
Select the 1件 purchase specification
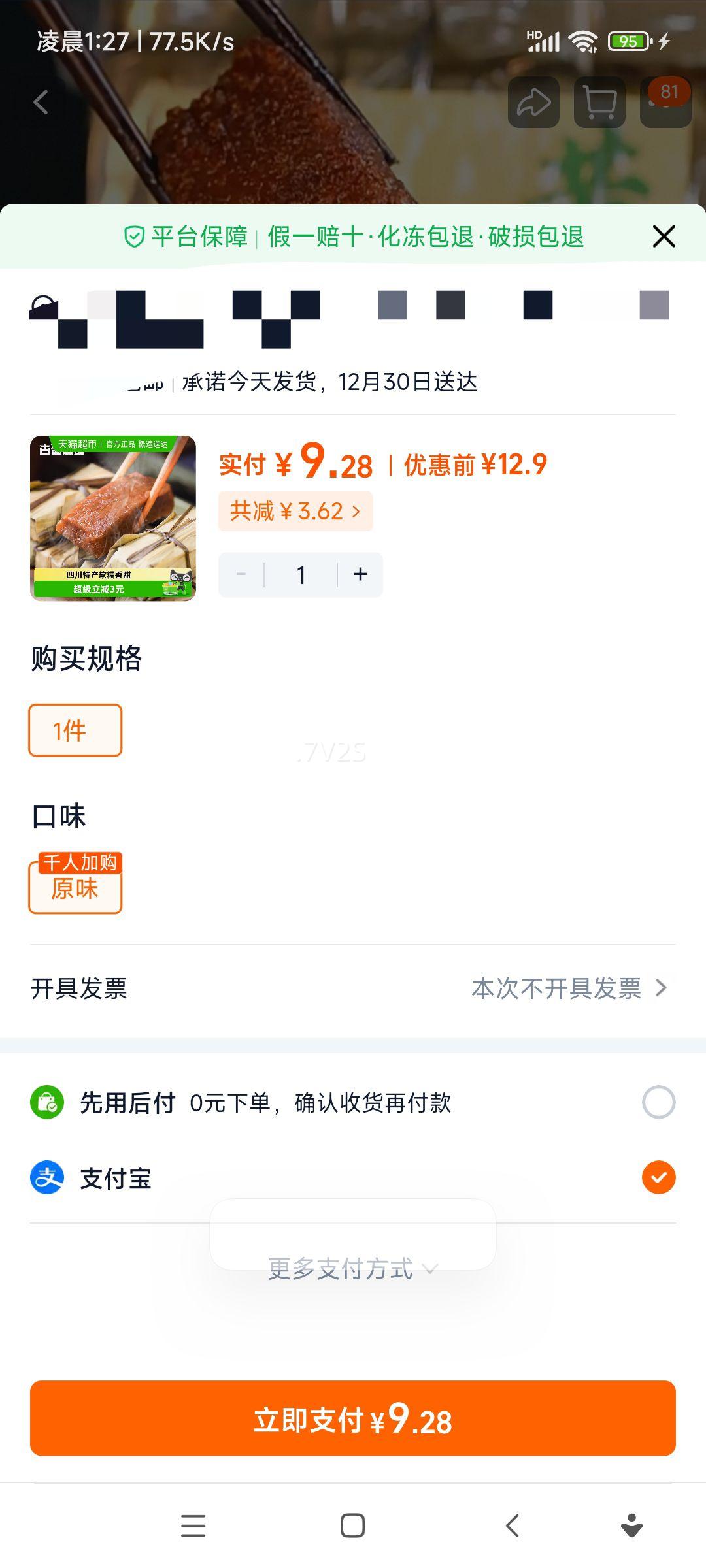75,730
